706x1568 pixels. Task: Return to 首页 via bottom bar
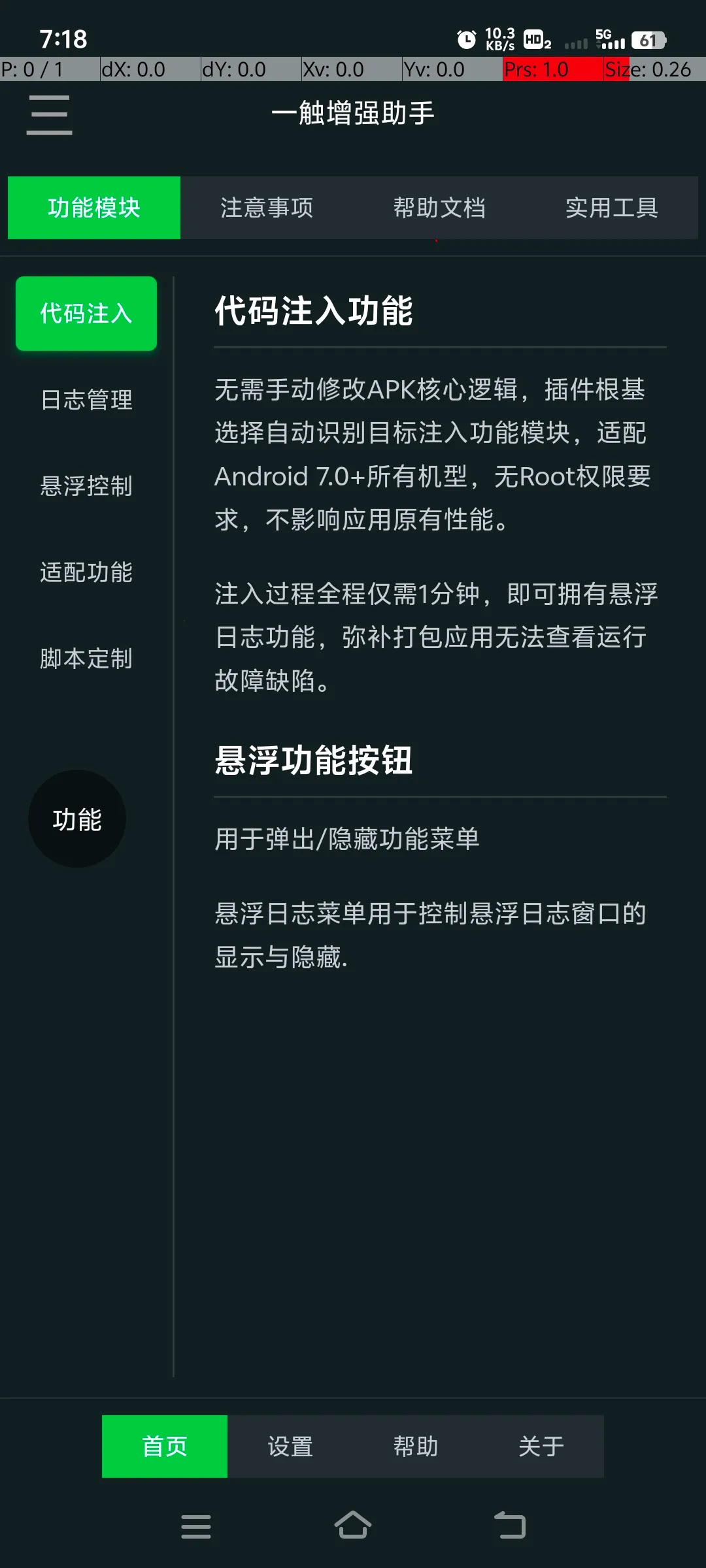[x=164, y=1446]
